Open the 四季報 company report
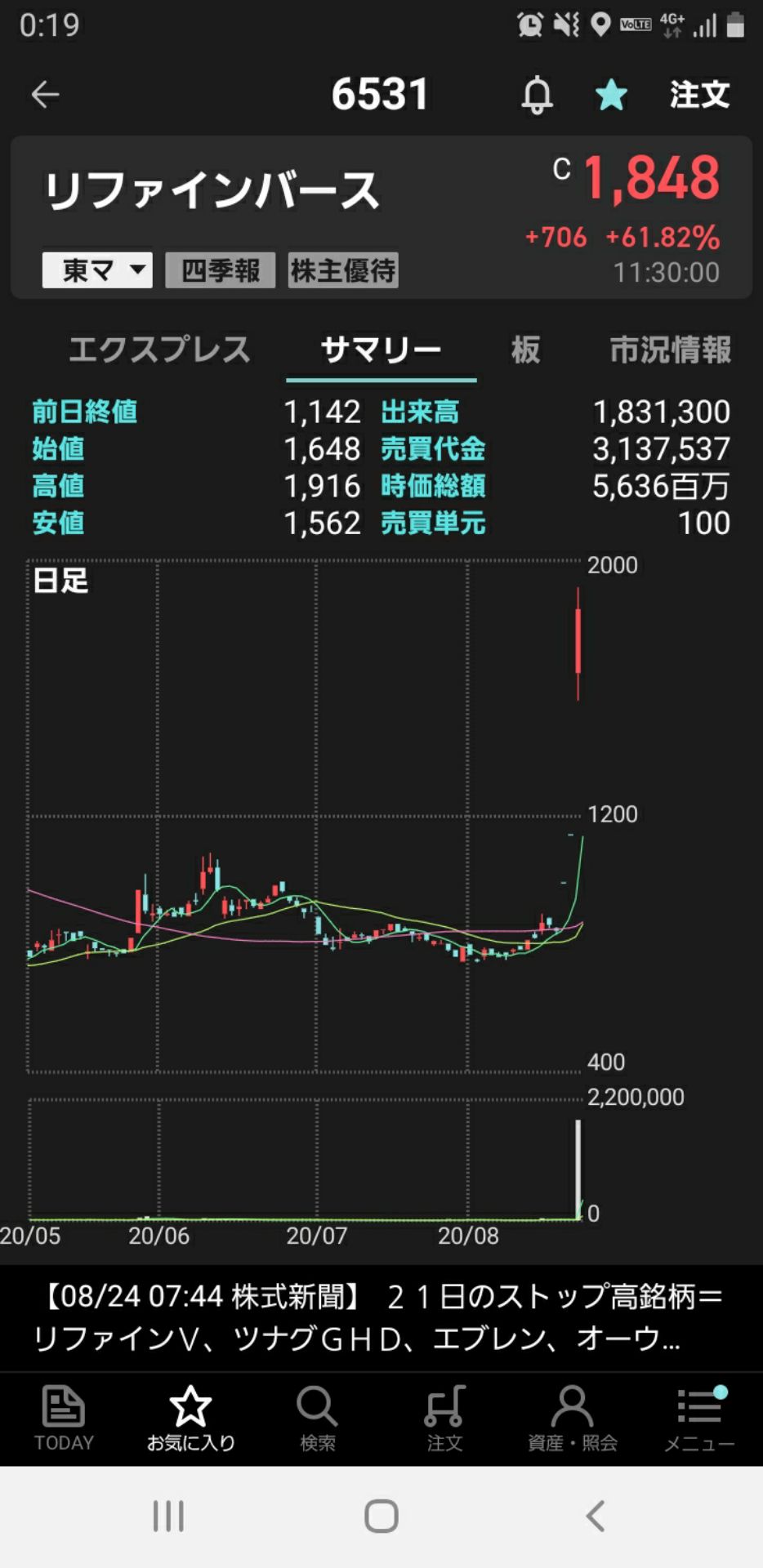 [220, 269]
